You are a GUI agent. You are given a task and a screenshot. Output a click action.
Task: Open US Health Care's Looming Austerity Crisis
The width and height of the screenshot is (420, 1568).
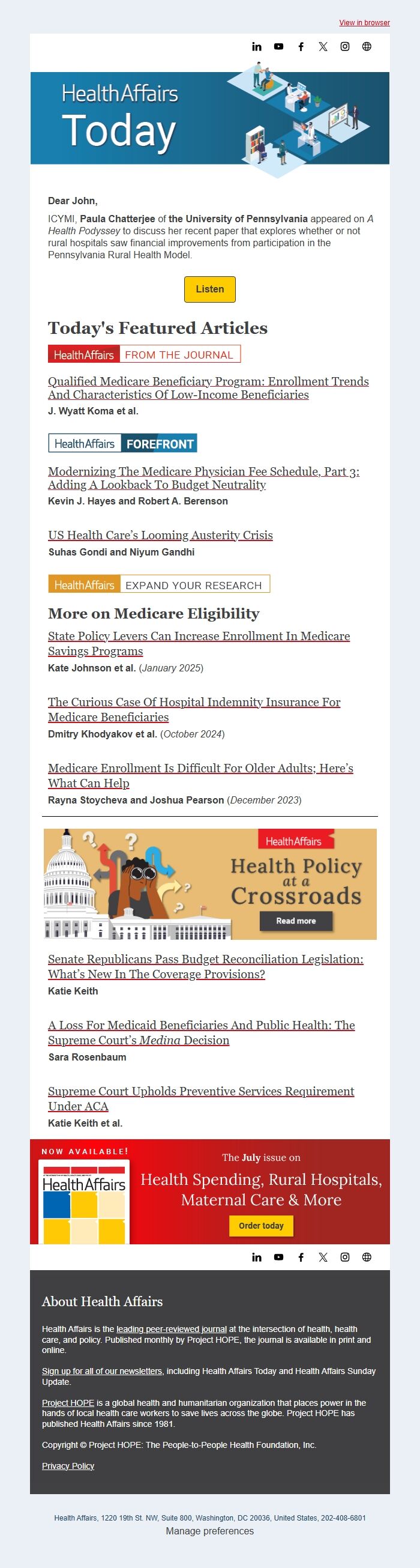point(160,535)
